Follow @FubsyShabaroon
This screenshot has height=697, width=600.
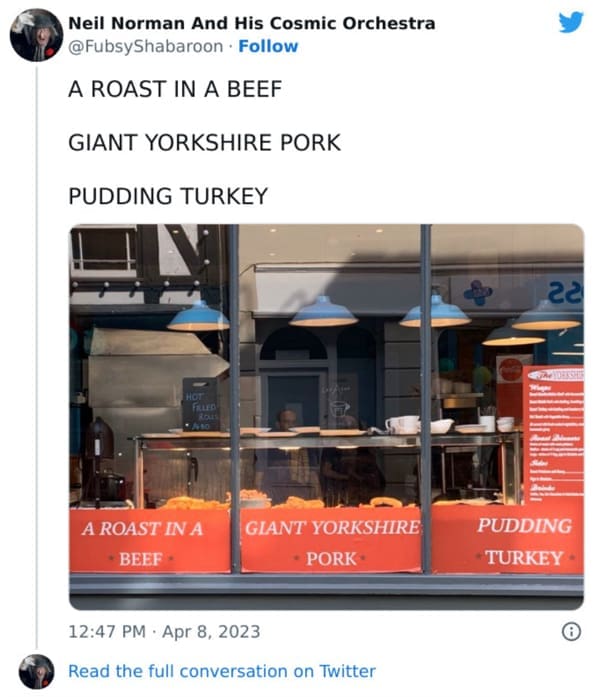(267, 46)
